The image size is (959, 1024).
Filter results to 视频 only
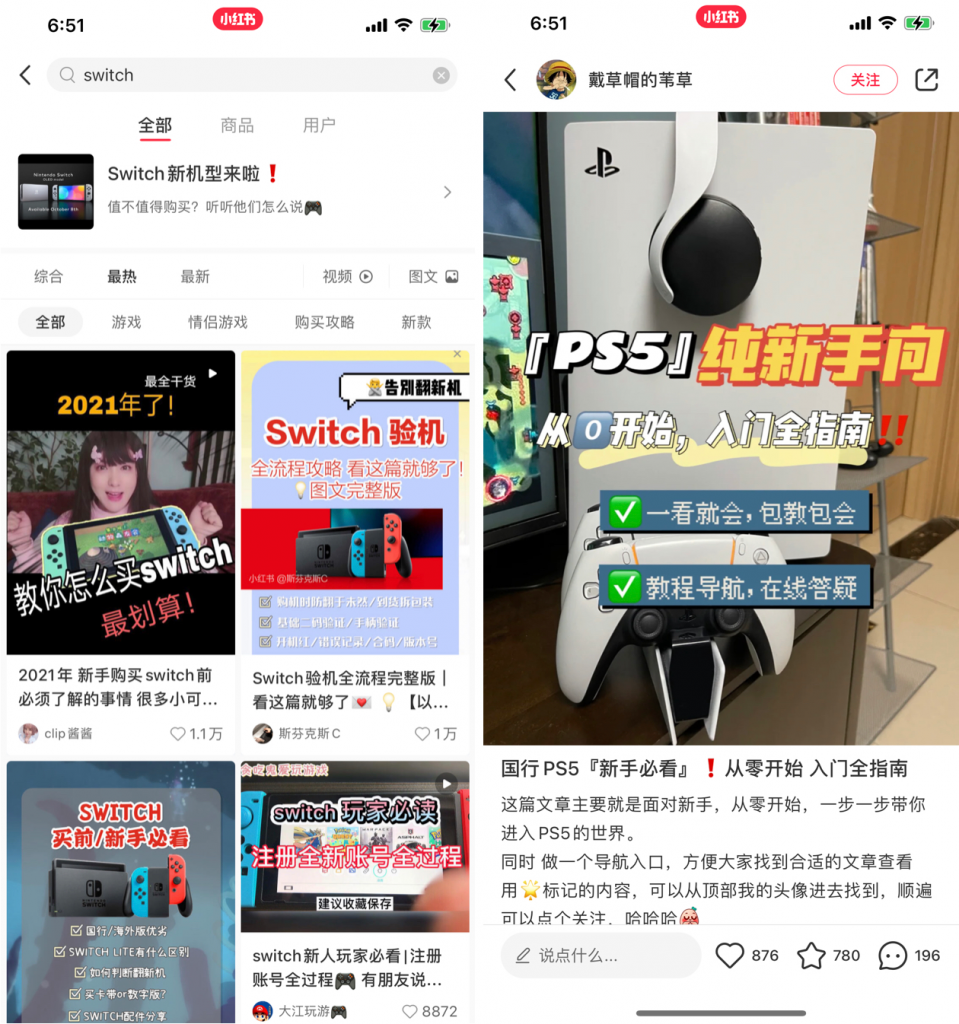point(347,277)
